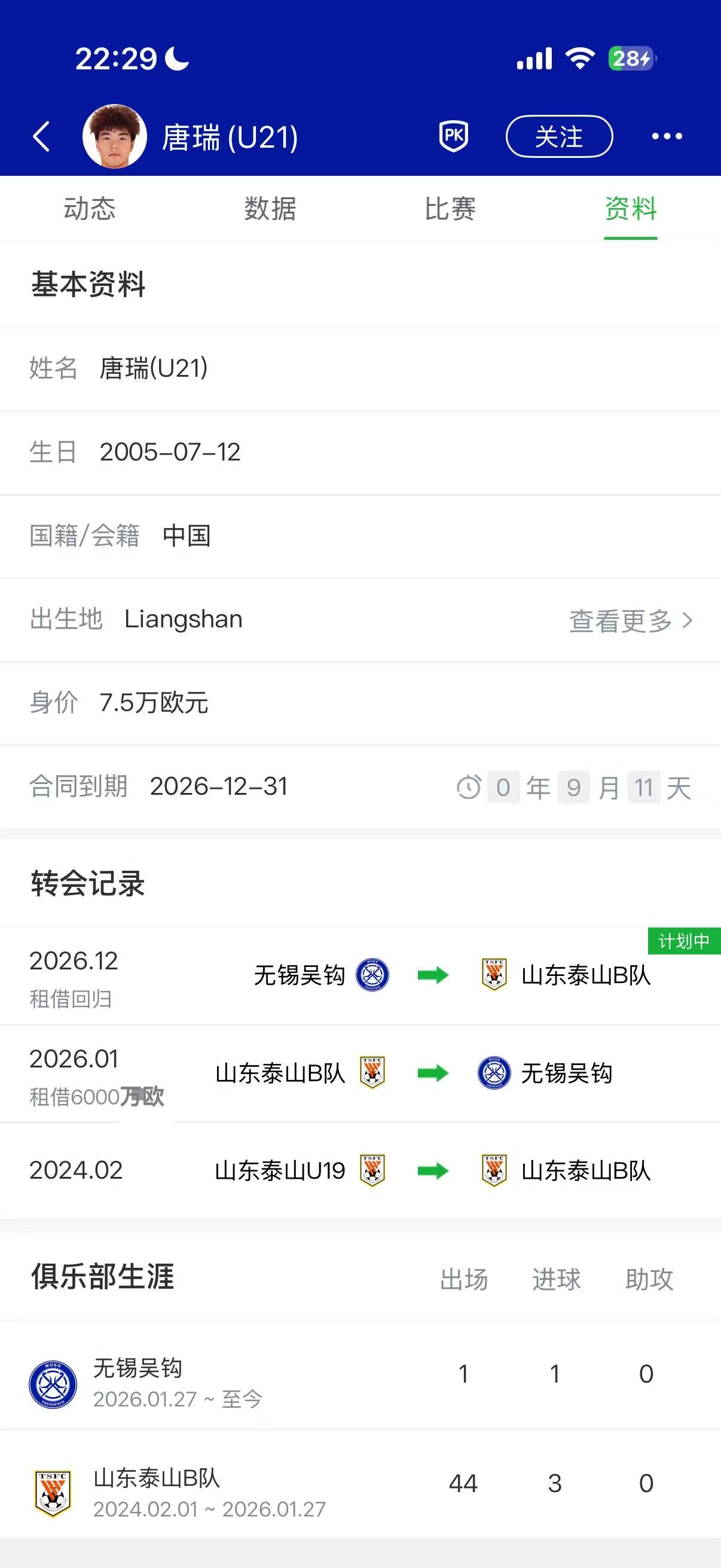721x1568 pixels.
Task: Open the 2026.01 loan transfer to 无锡吴钩
Action: pyautogui.click(x=360, y=1073)
